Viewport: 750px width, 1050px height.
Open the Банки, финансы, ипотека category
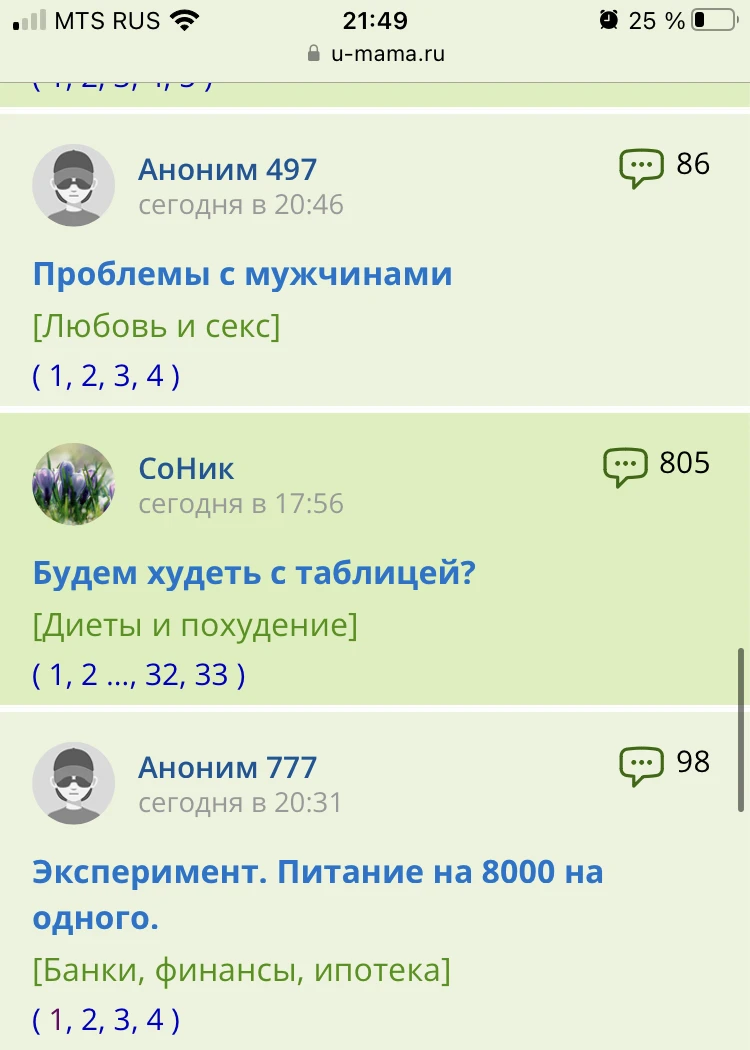241,970
